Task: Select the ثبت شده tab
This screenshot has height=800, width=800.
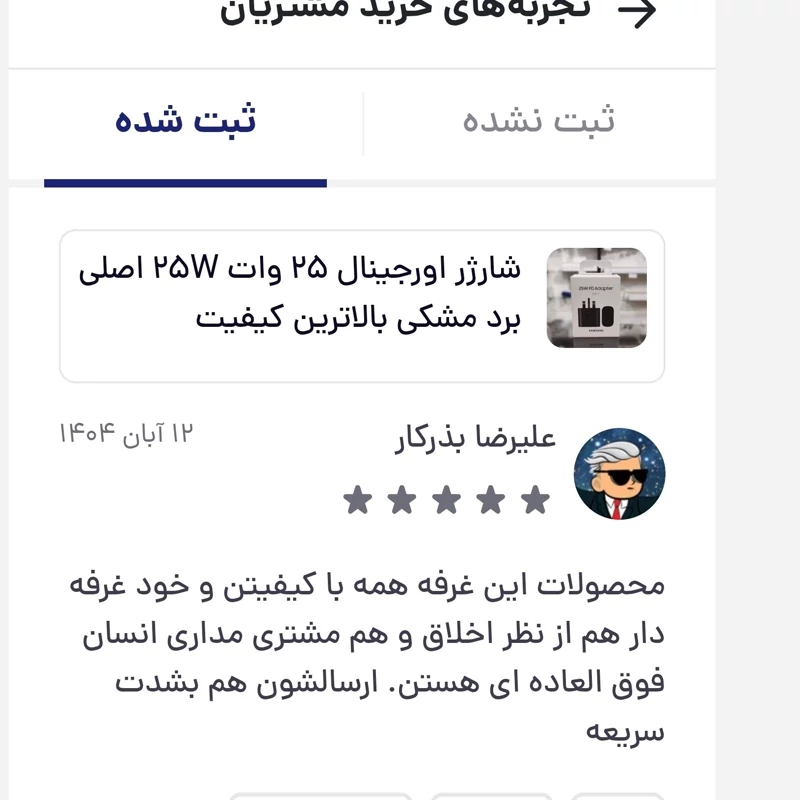Action: coord(186,121)
